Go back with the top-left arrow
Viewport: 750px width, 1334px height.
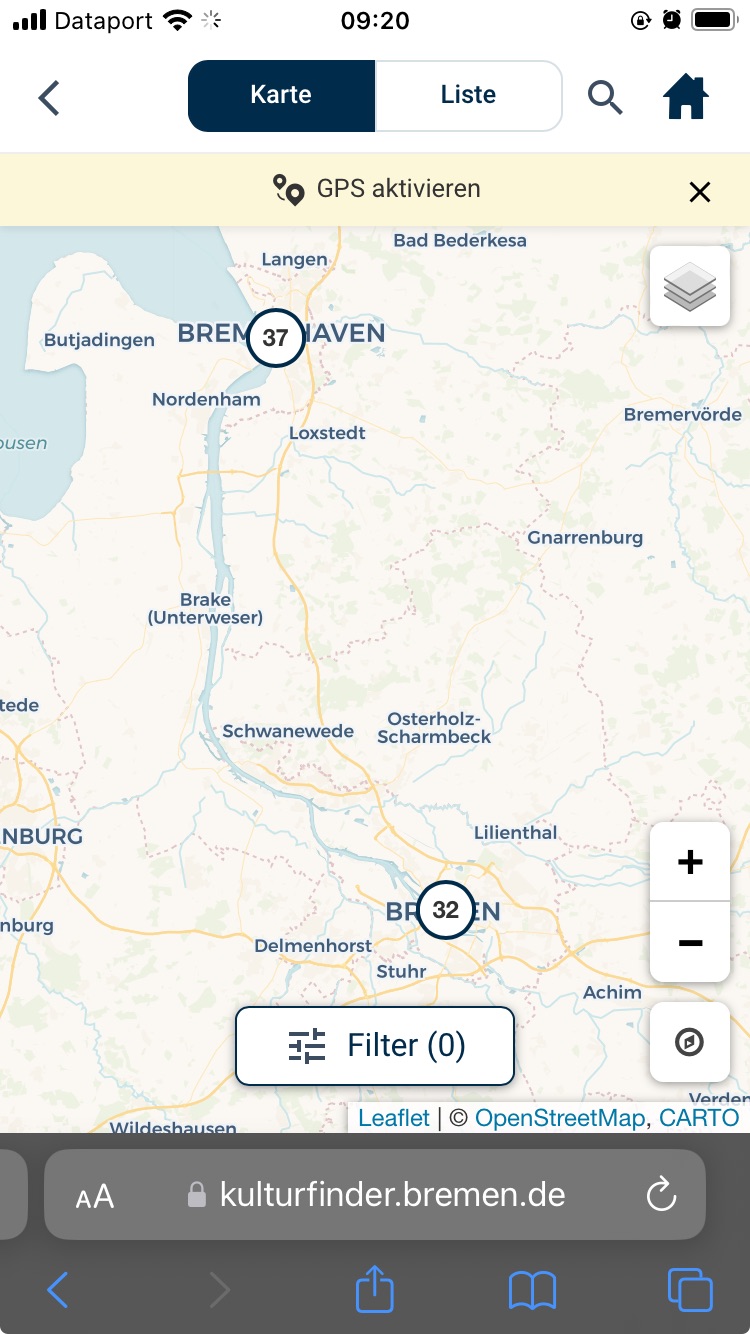click(x=49, y=97)
